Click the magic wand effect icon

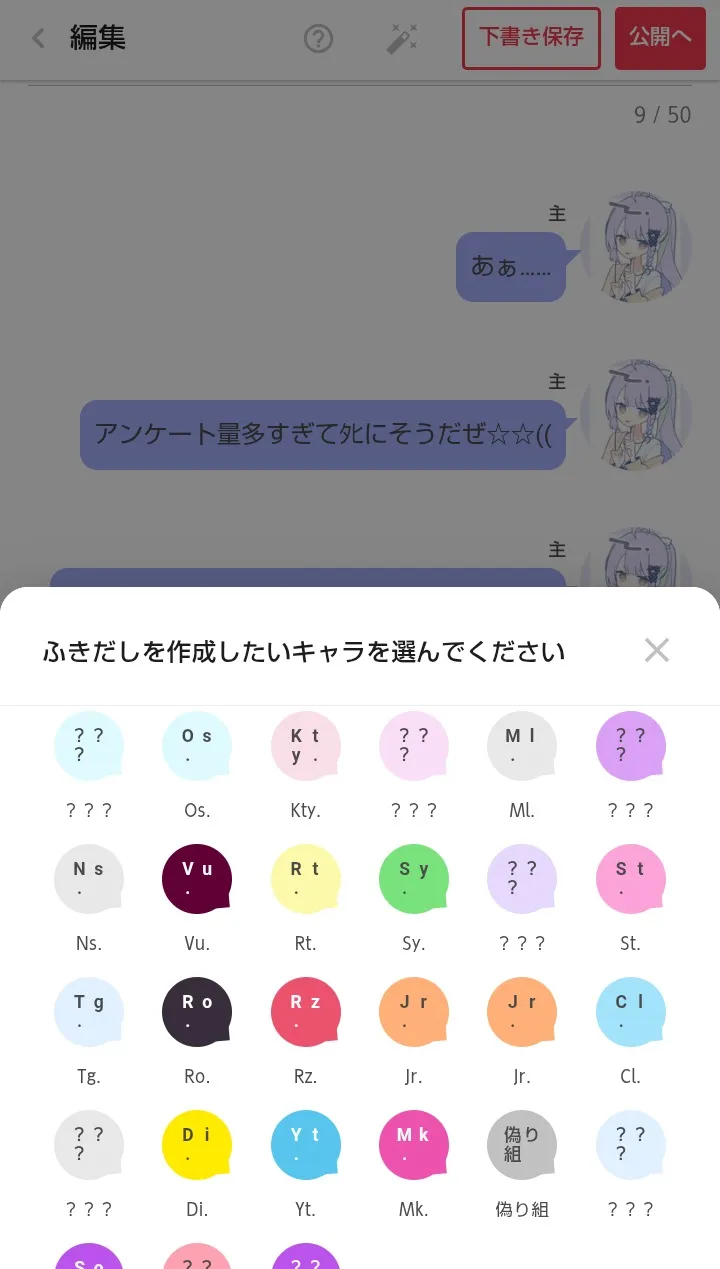click(x=401, y=38)
